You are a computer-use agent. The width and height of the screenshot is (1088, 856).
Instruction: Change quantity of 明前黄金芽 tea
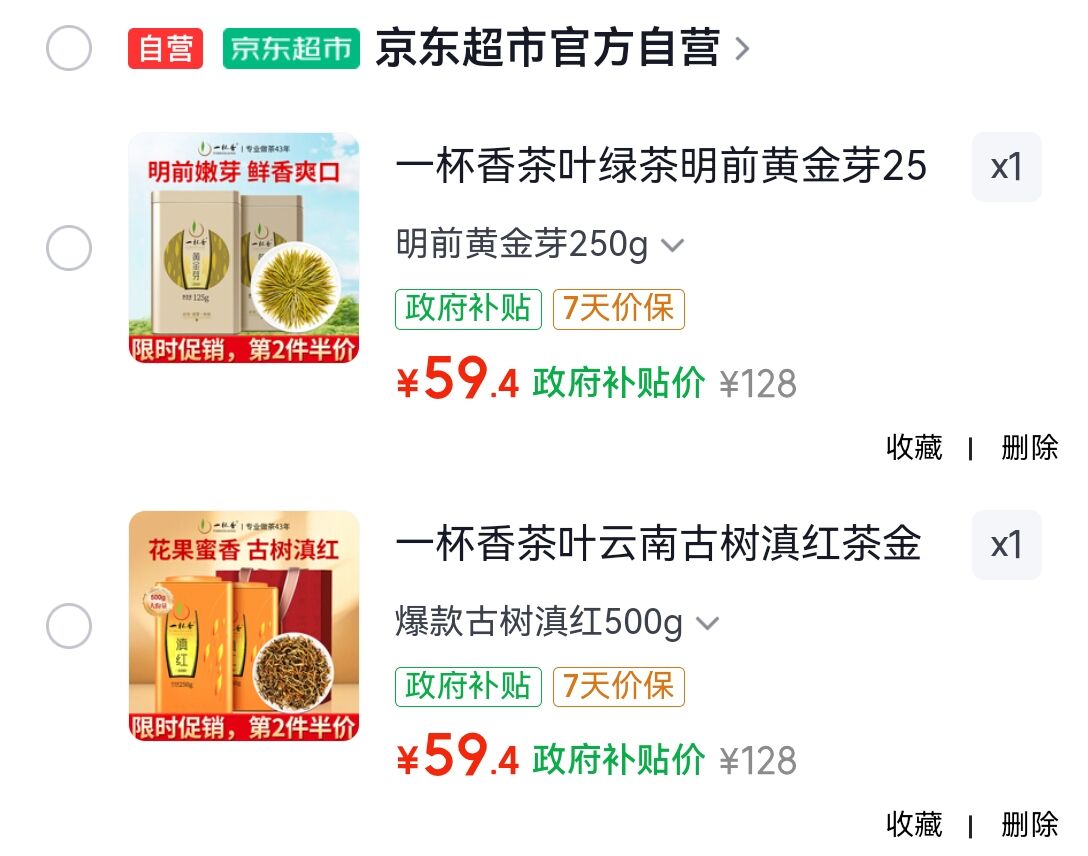click(x=1006, y=167)
